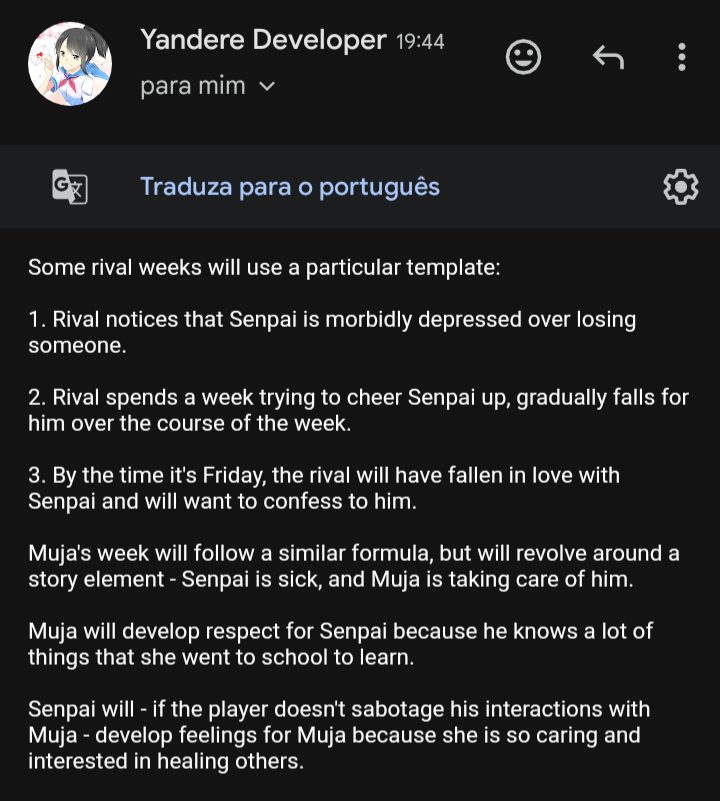Reply to Yandere Developer's email
720x801 pixels.
608,57
